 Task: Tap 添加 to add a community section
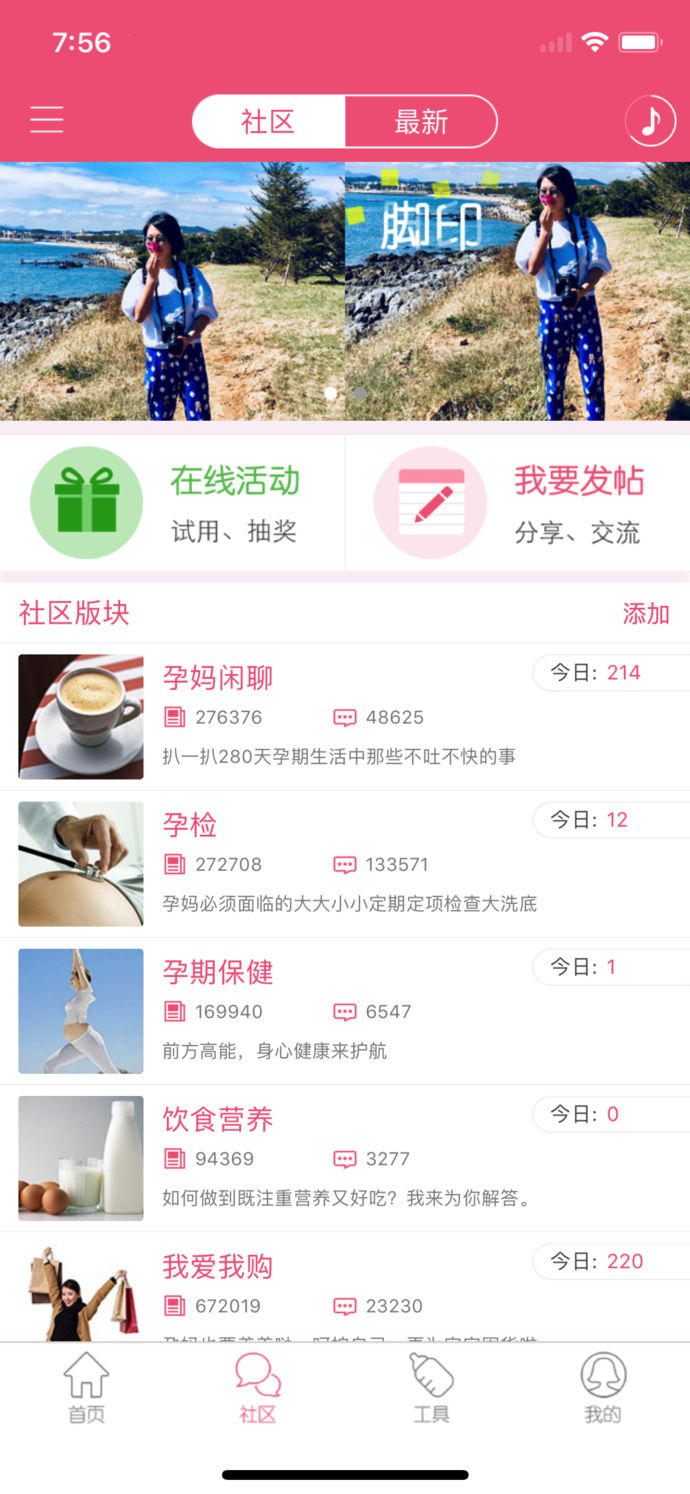click(645, 614)
